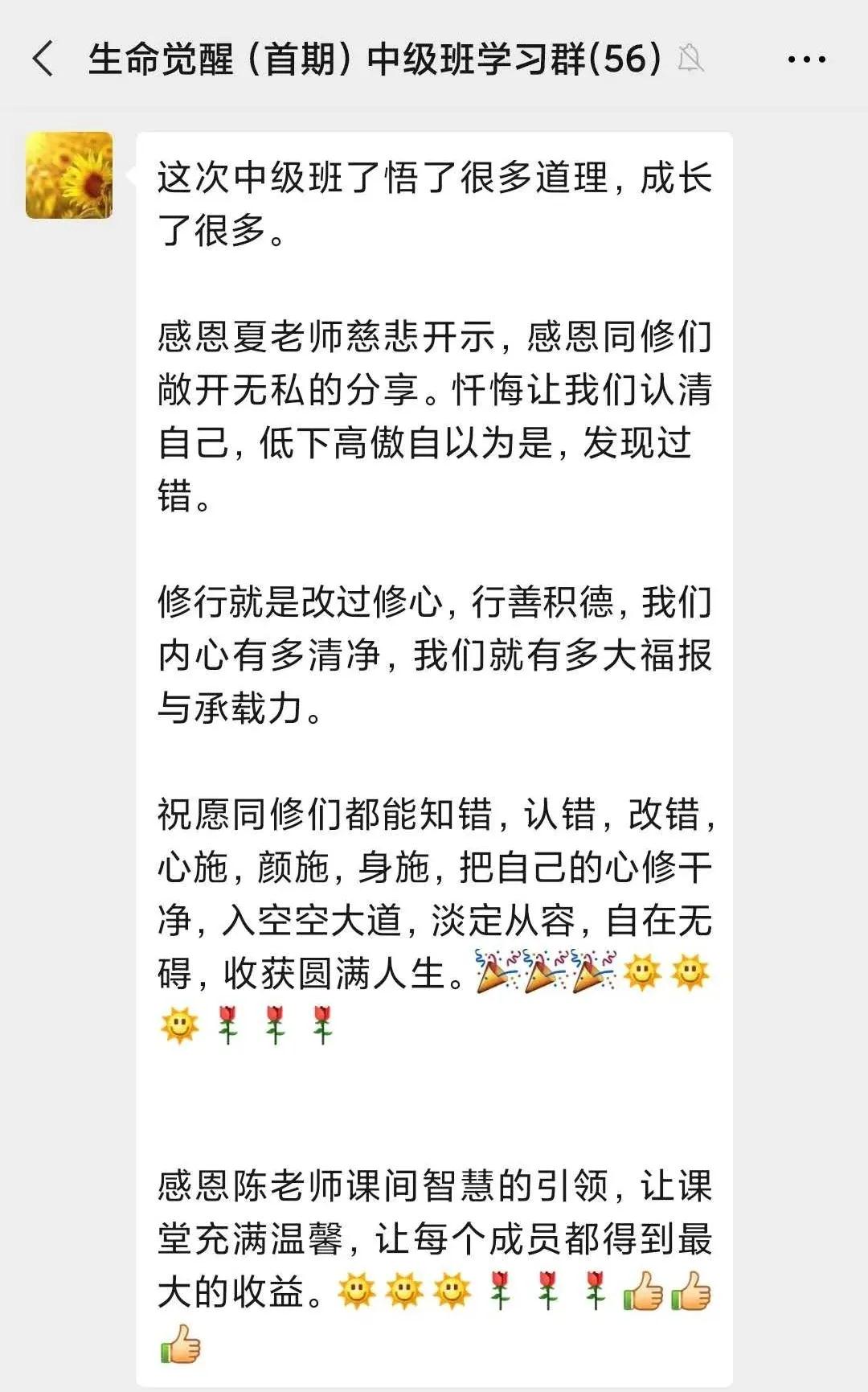Open the sunflower avatar sender's profile
This screenshot has width=868, height=1392.
69,175
